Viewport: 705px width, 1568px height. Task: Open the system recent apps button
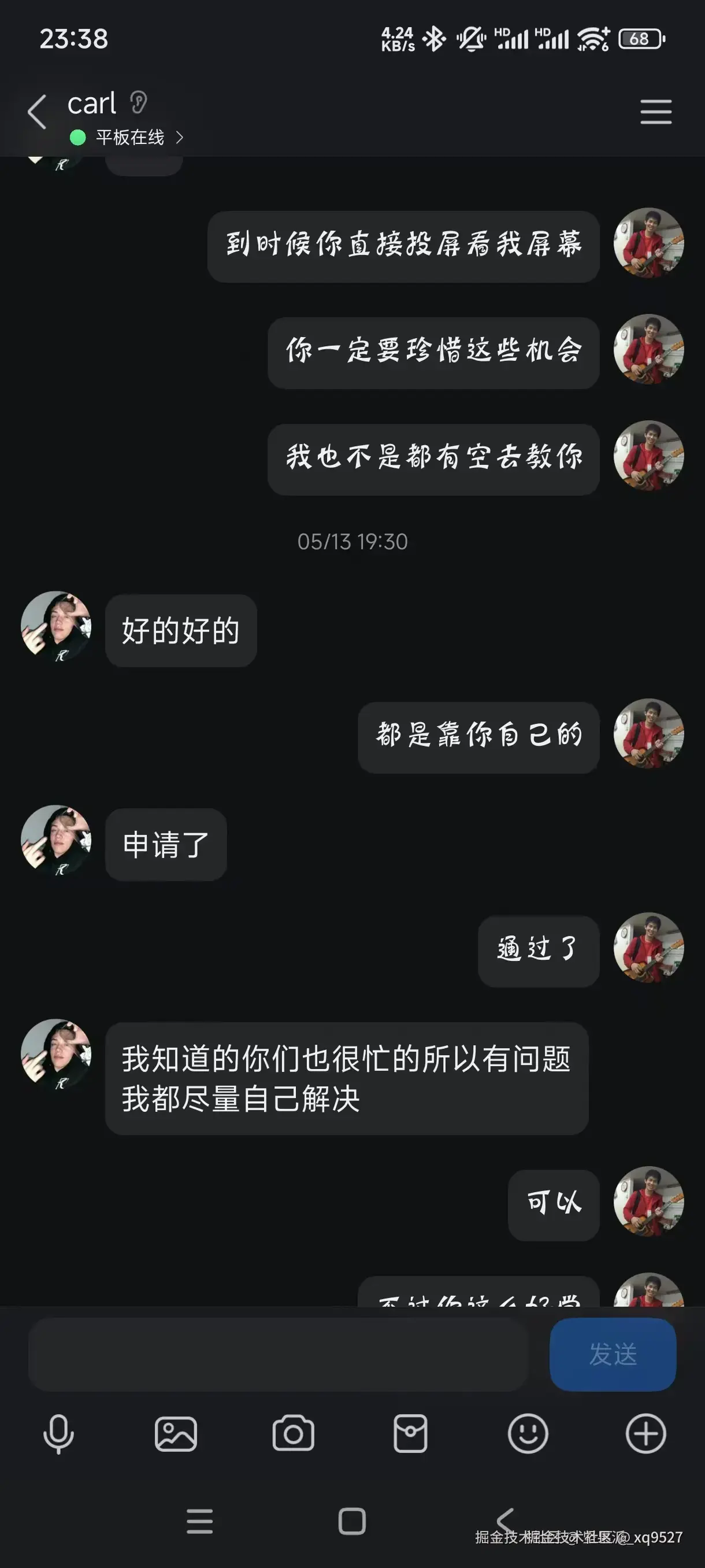[199, 1521]
